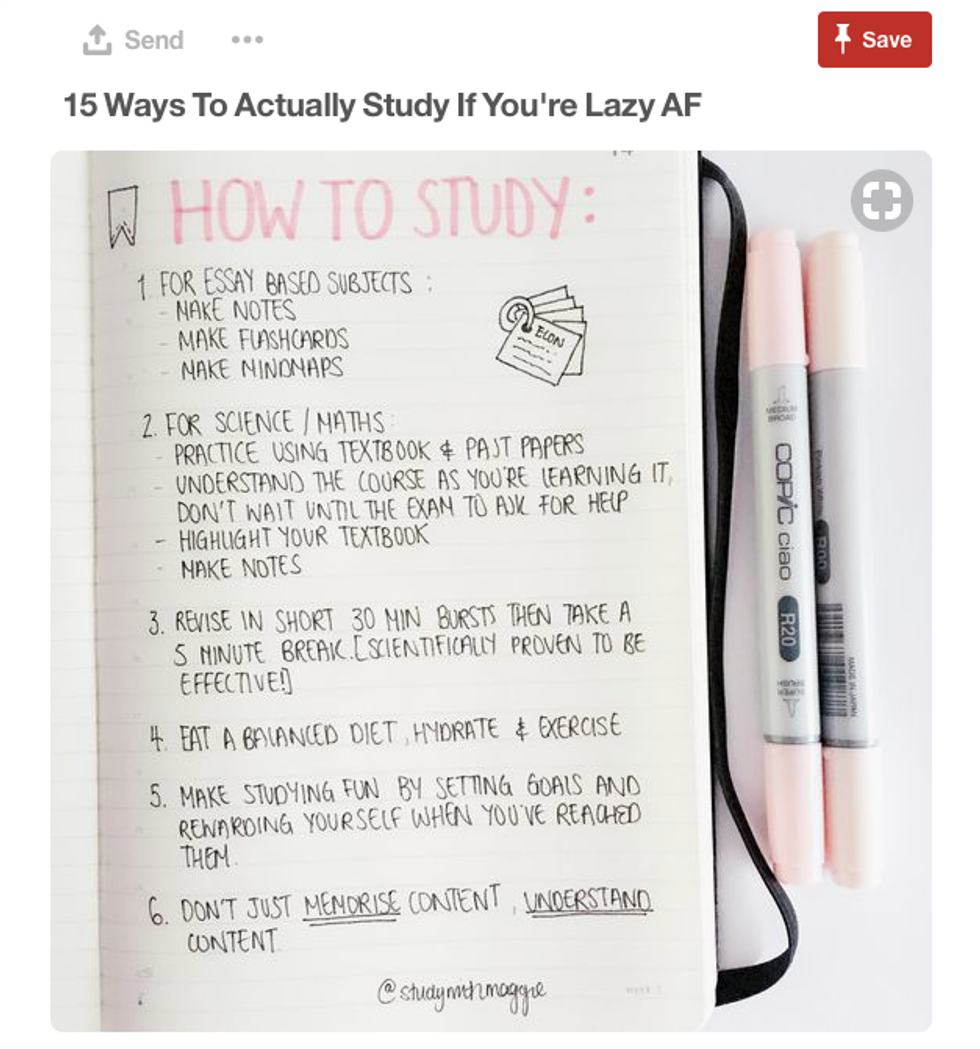Open the three-dot overflow menu

(246, 40)
